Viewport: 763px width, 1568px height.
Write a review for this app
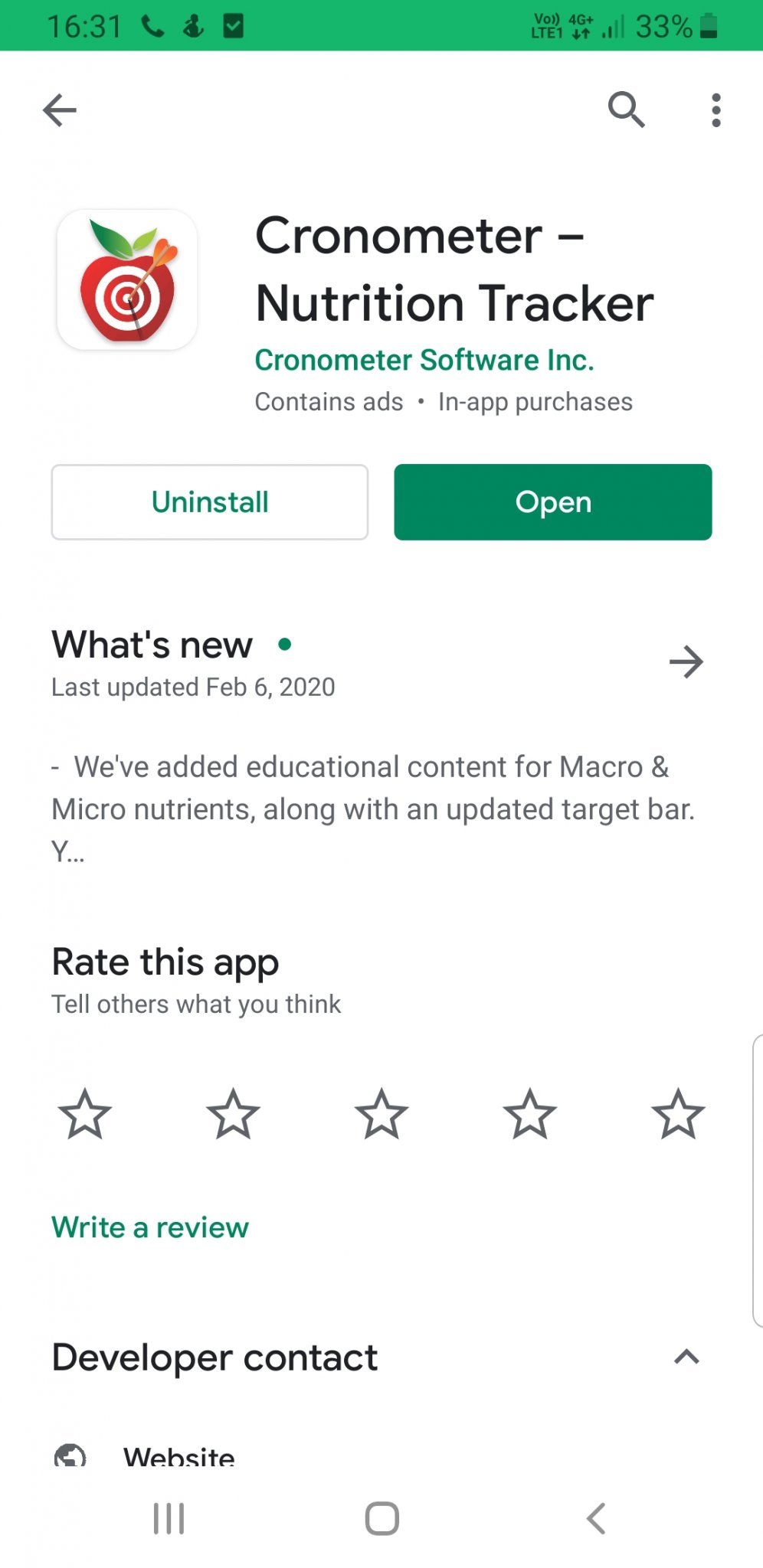tap(150, 1227)
